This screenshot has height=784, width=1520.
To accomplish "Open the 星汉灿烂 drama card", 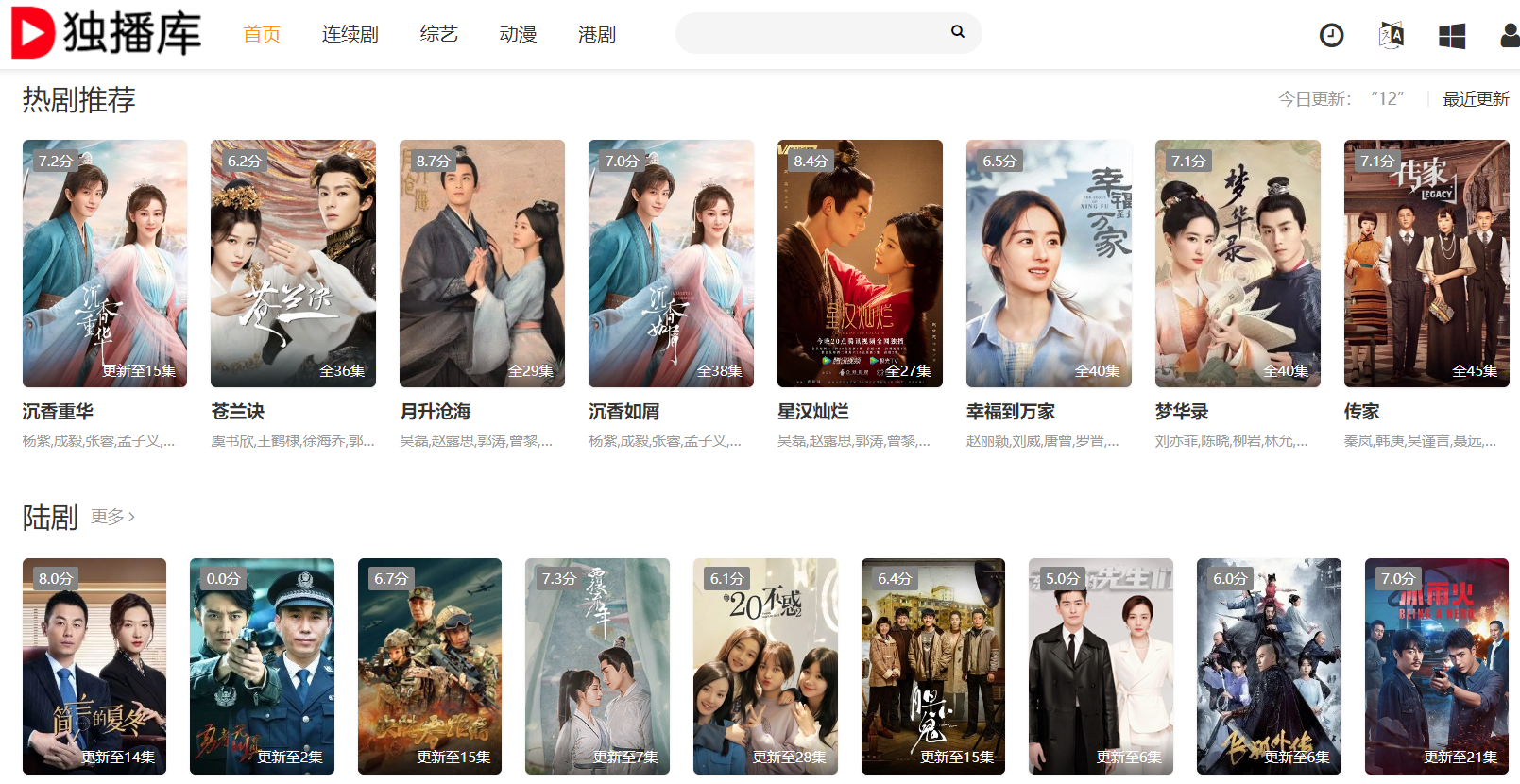I will 860,264.
